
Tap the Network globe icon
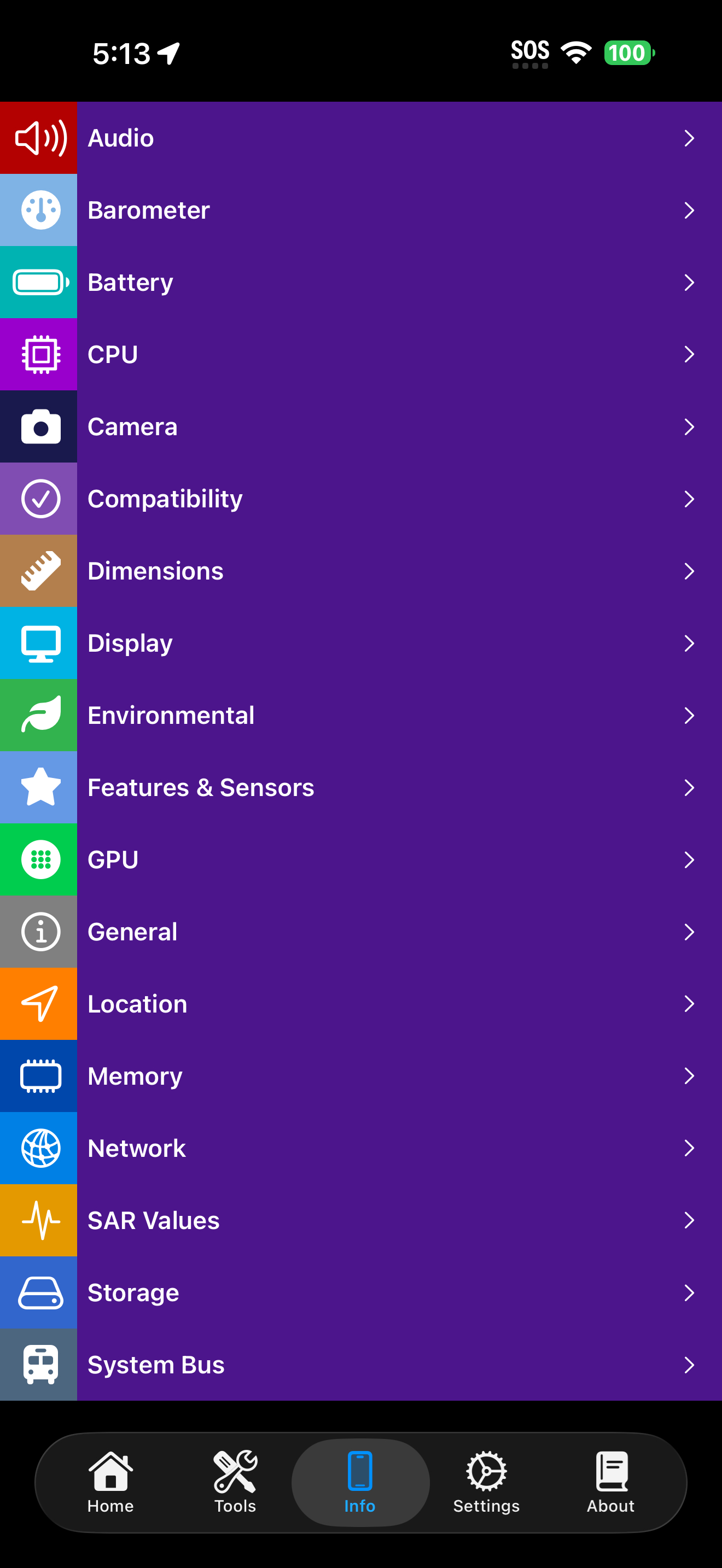point(38,1148)
